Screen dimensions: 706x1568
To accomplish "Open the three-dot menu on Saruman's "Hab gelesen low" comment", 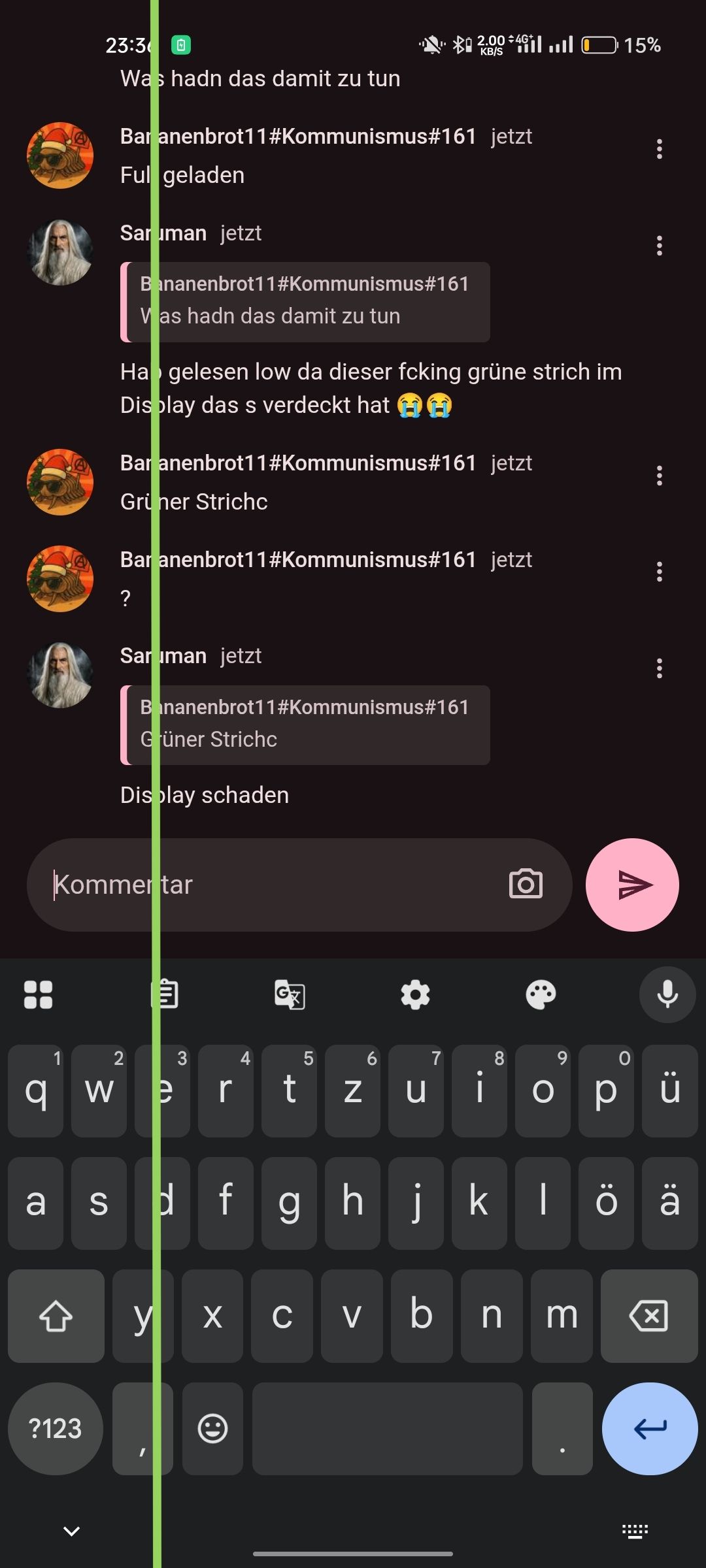I will click(x=659, y=246).
